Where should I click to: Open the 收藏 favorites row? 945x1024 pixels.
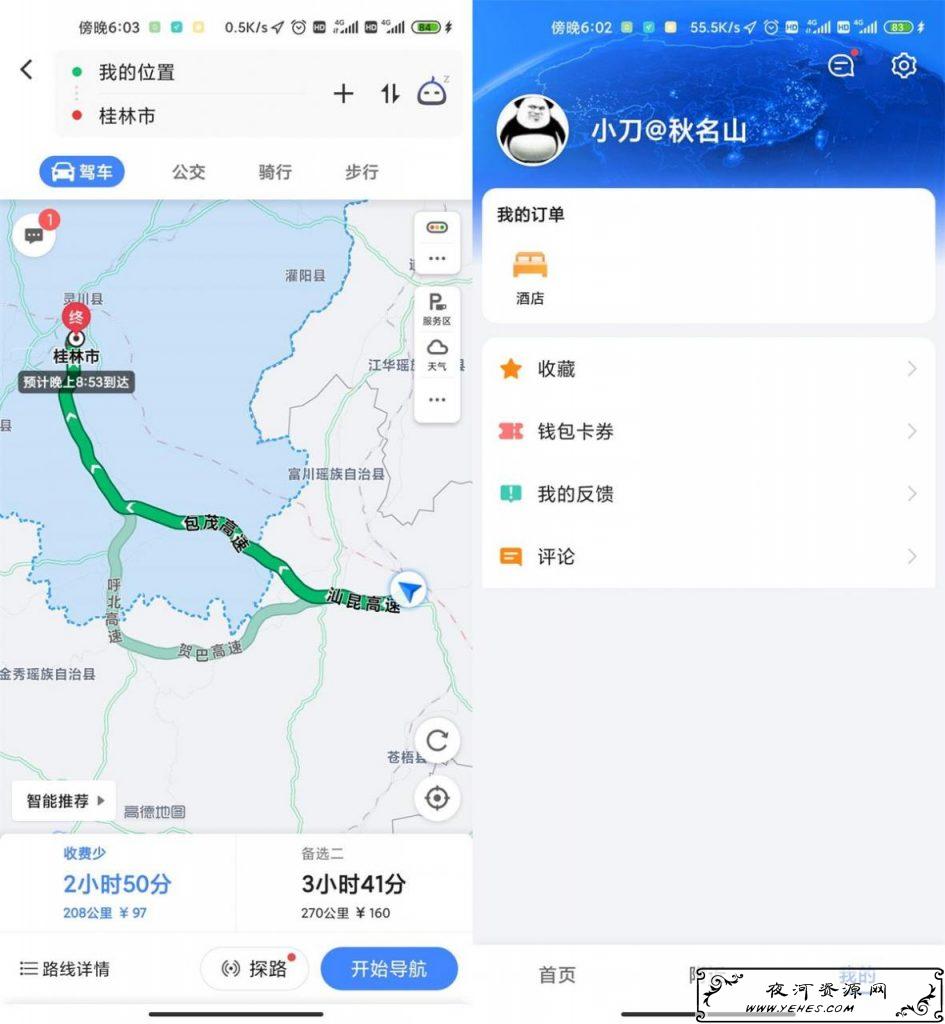point(708,369)
